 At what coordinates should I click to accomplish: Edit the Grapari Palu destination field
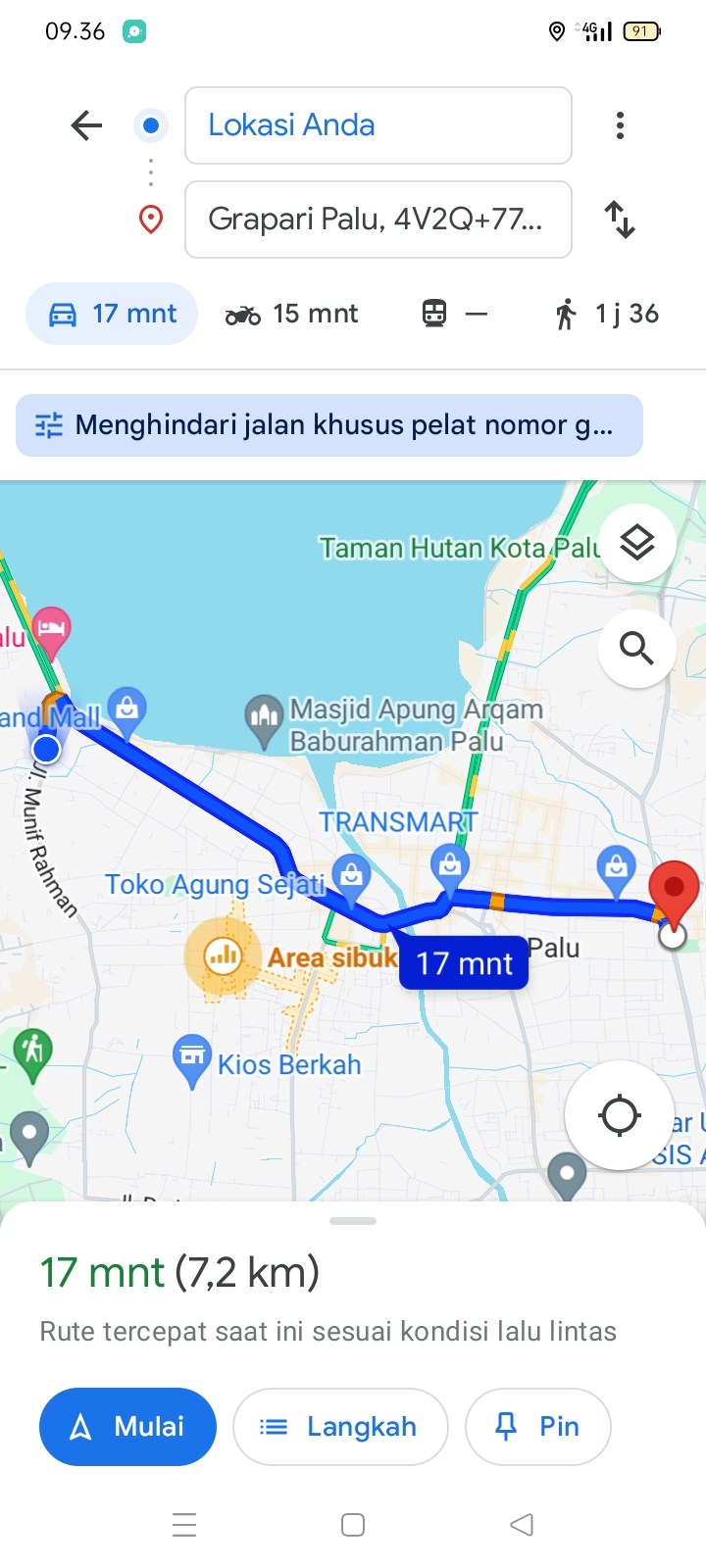[378, 220]
